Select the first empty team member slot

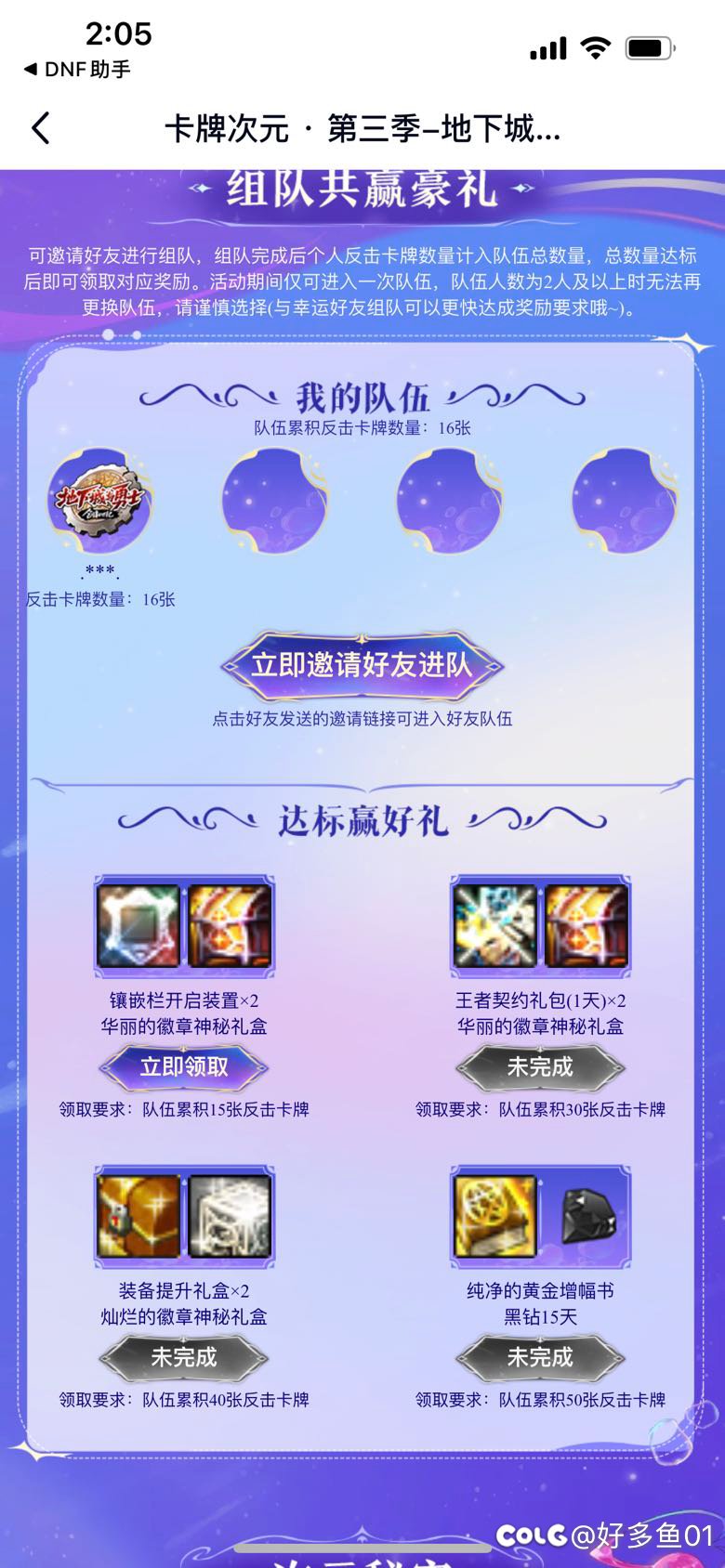tap(274, 501)
